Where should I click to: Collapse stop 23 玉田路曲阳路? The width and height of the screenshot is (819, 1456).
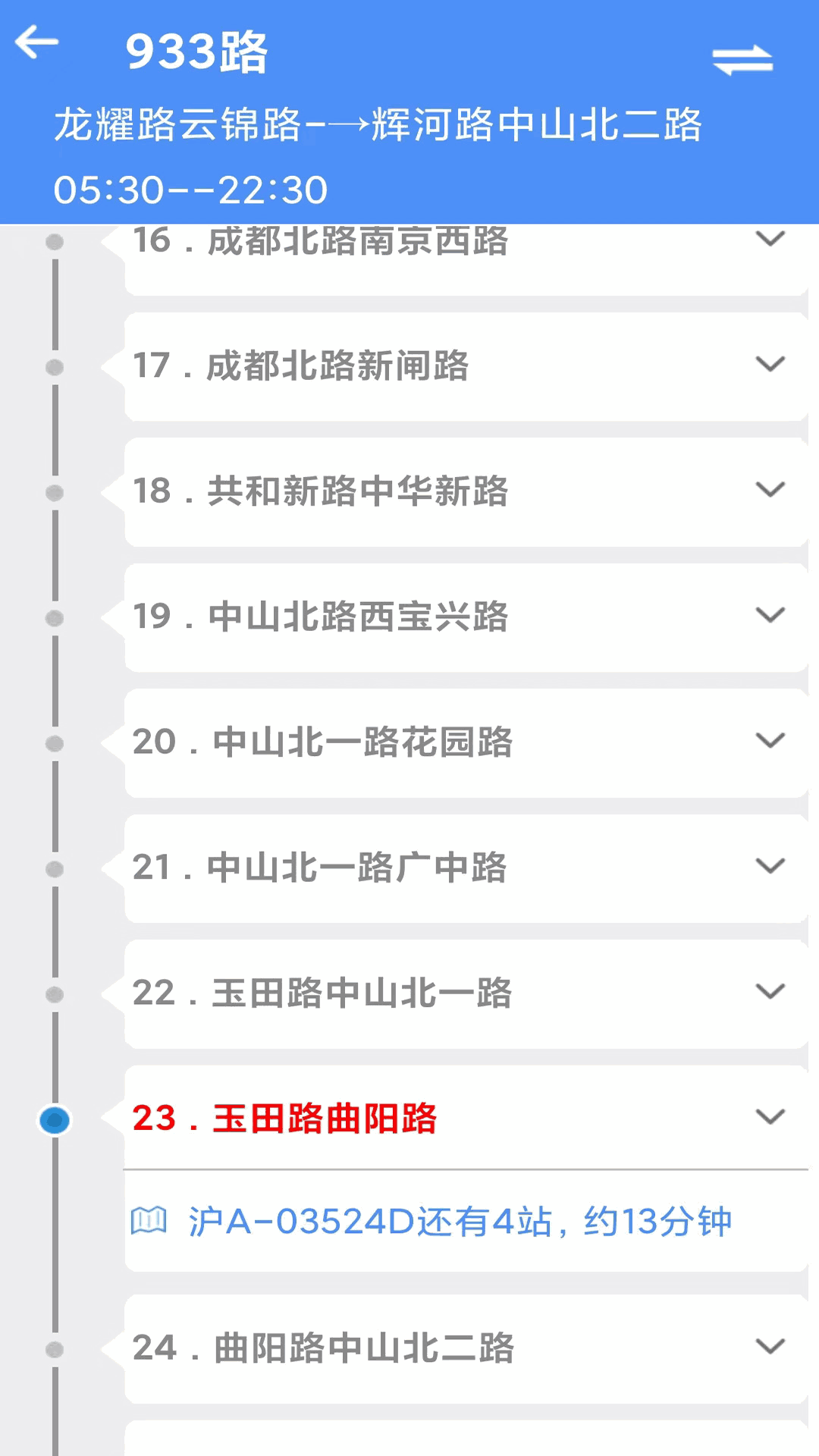pyautogui.click(x=770, y=1117)
